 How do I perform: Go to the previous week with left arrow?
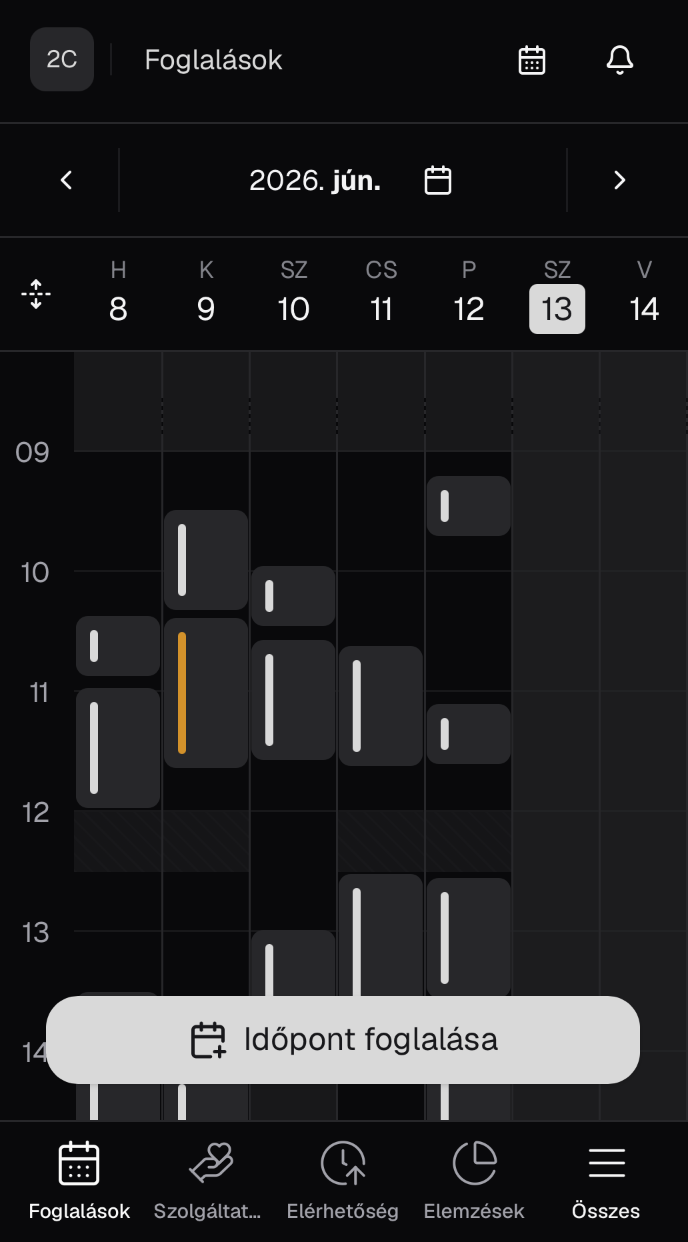point(67,180)
